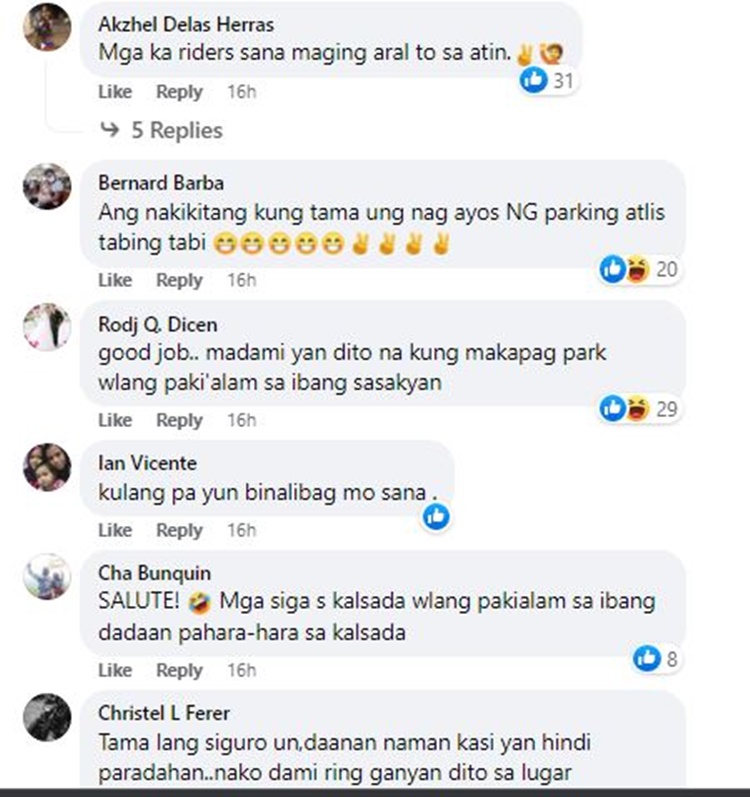
Task: View the 29 reactions on Rodj's comment
Action: (640, 408)
